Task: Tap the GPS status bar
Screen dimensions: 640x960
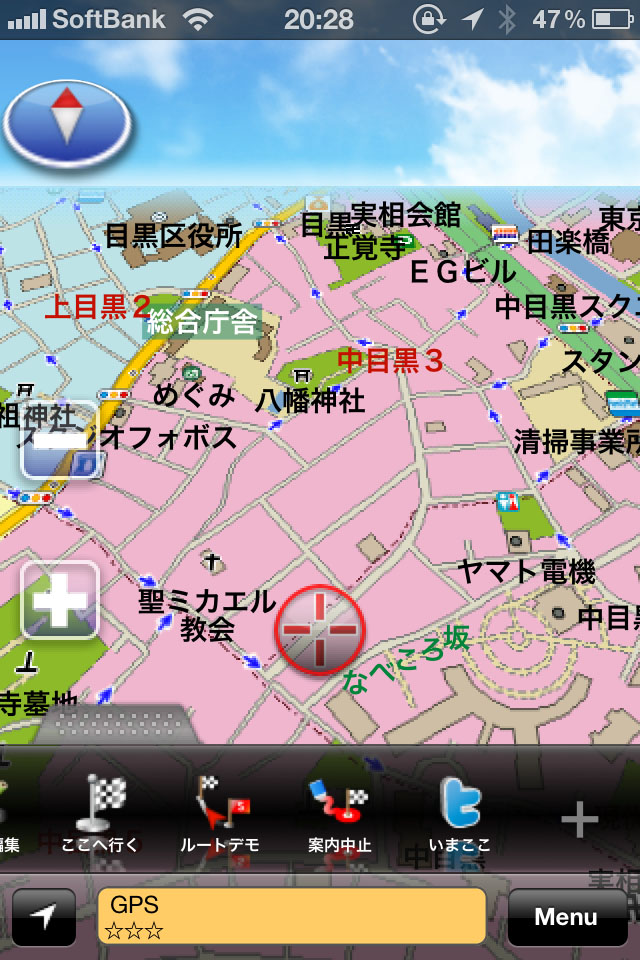Action: (291, 916)
